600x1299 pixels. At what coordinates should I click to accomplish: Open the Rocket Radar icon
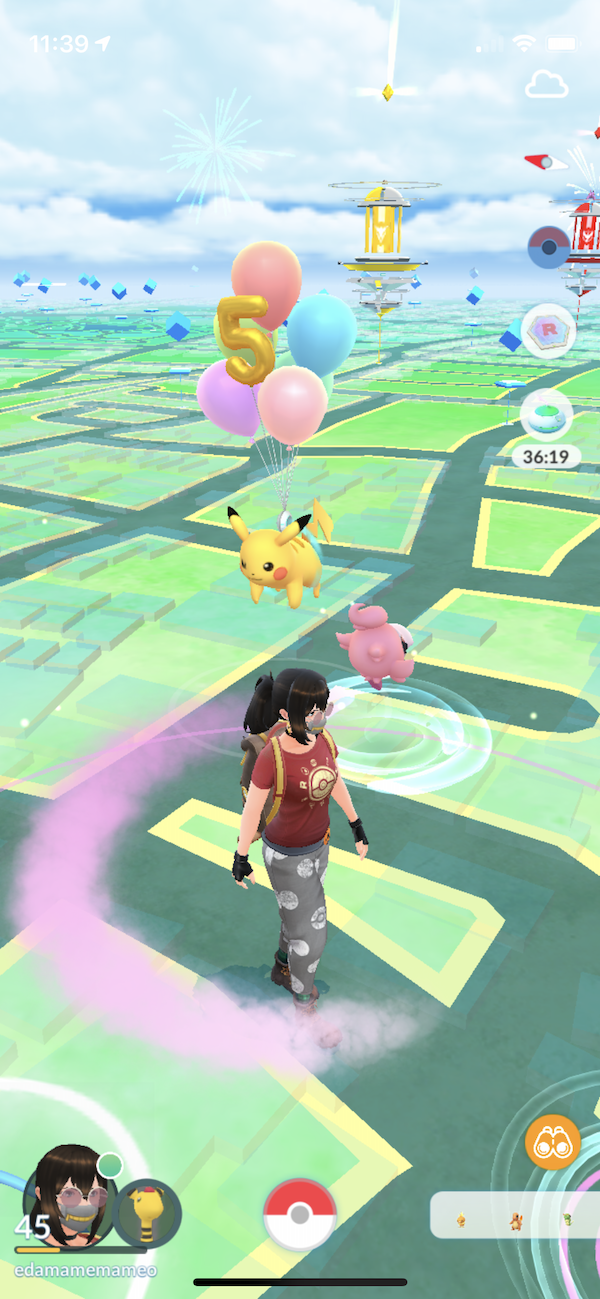point(546,331)
